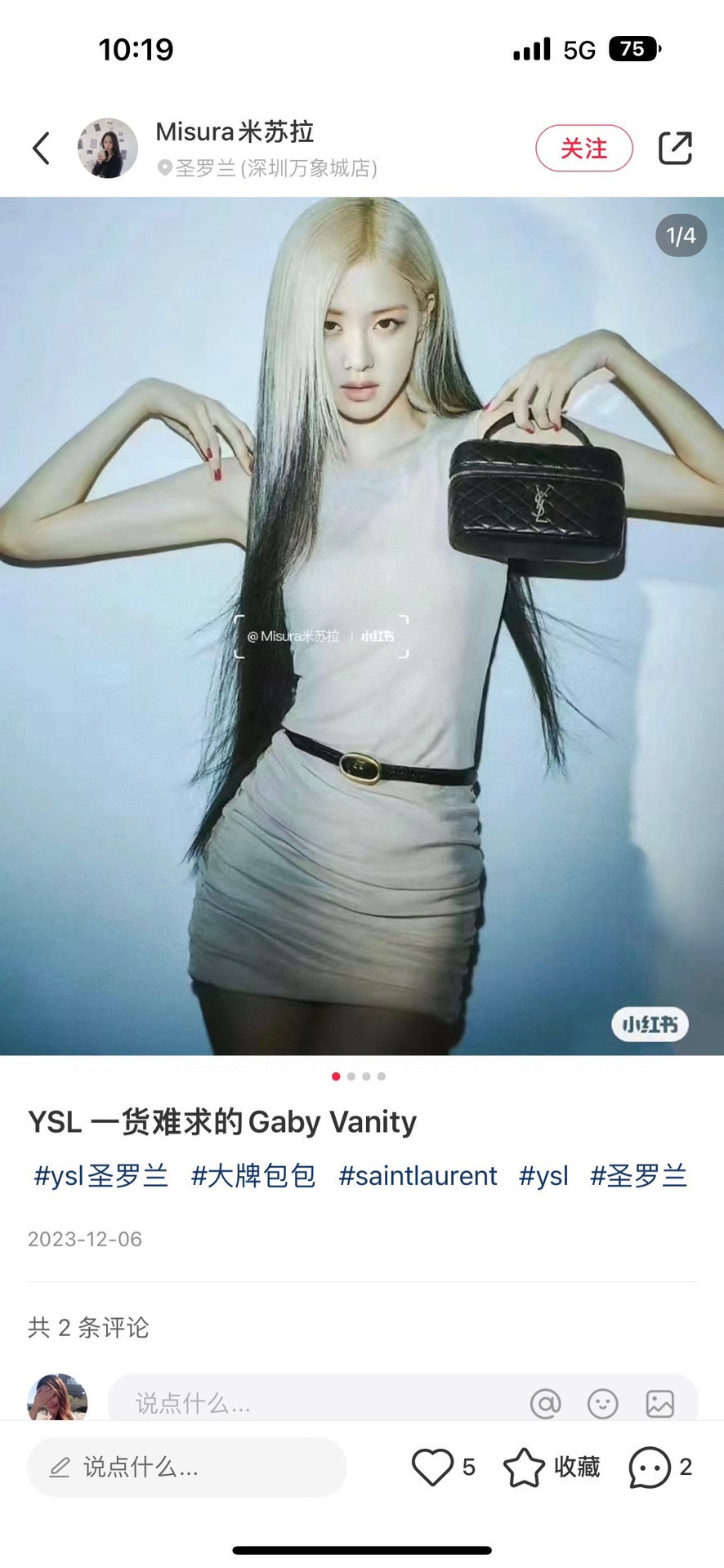The width and height of the screenshot is (724, 1568).
Task: Open Misura米苏拉's profile avatar
Action: [107, 148]
